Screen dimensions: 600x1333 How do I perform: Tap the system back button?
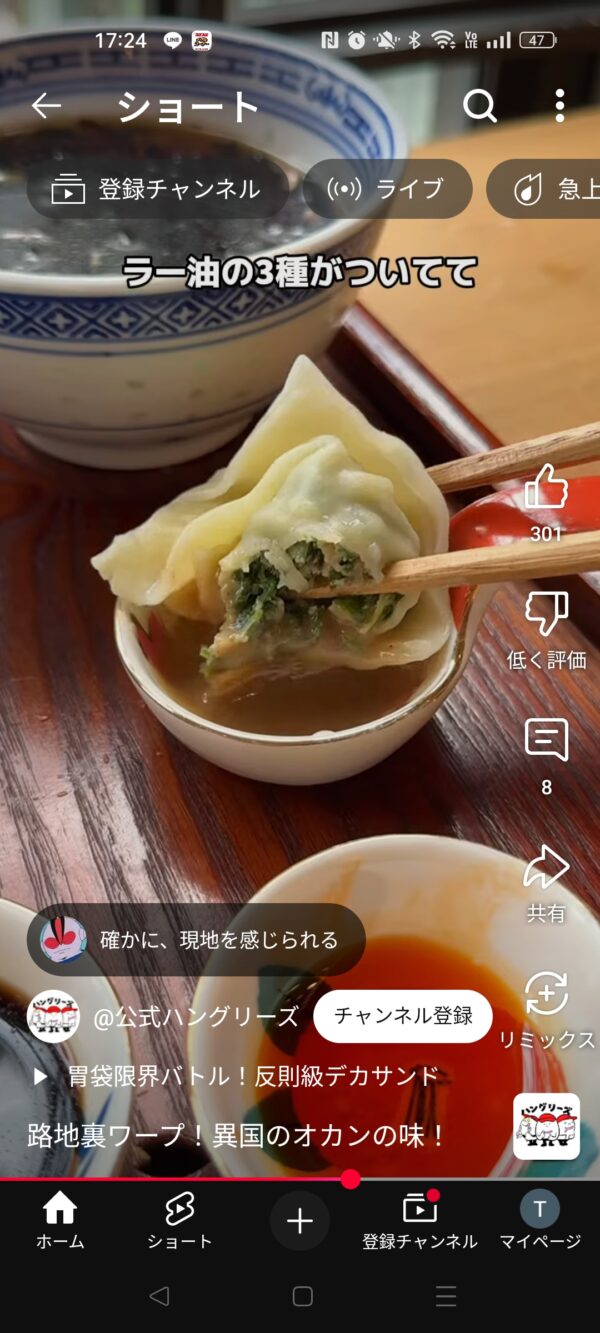point(158,1297)
